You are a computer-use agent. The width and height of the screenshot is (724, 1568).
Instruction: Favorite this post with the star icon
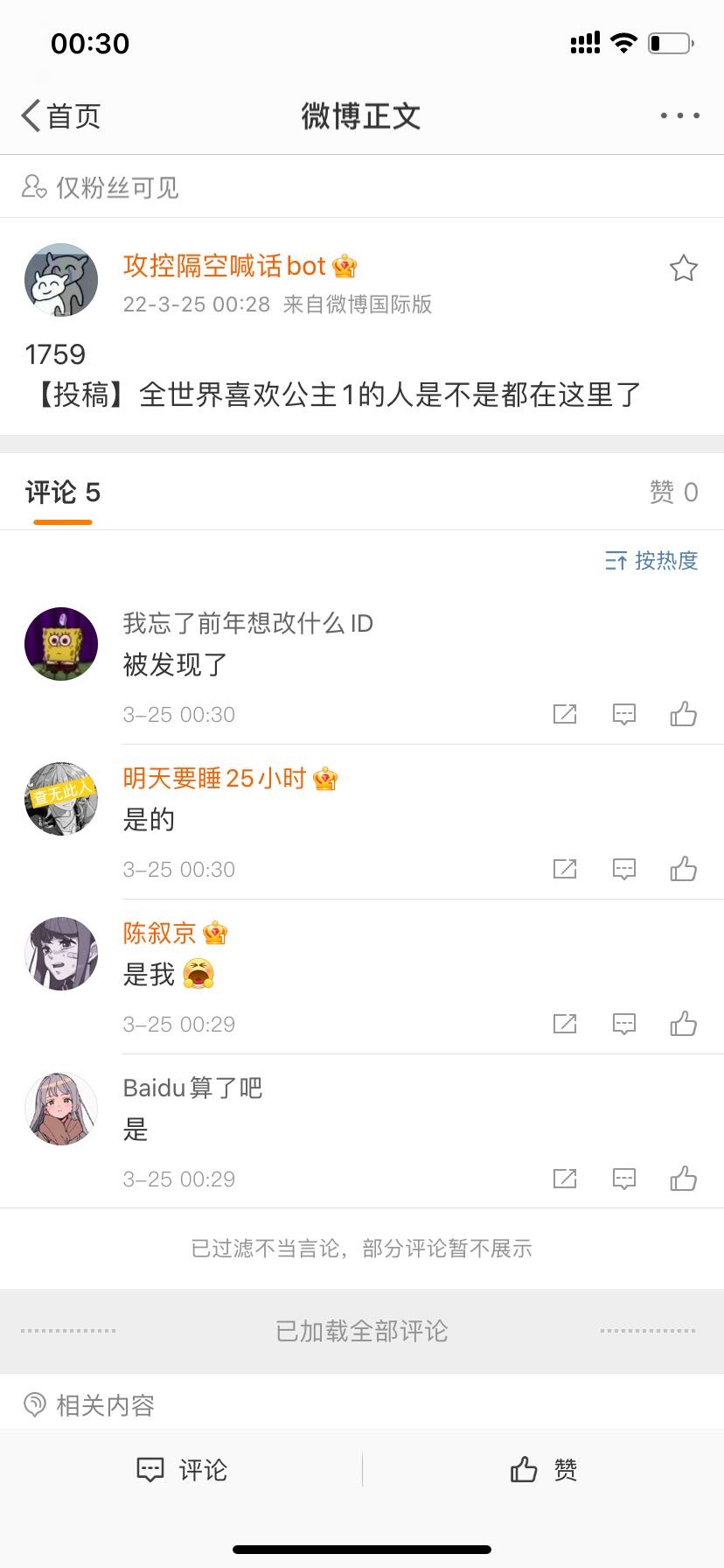(x=683, y=268)
